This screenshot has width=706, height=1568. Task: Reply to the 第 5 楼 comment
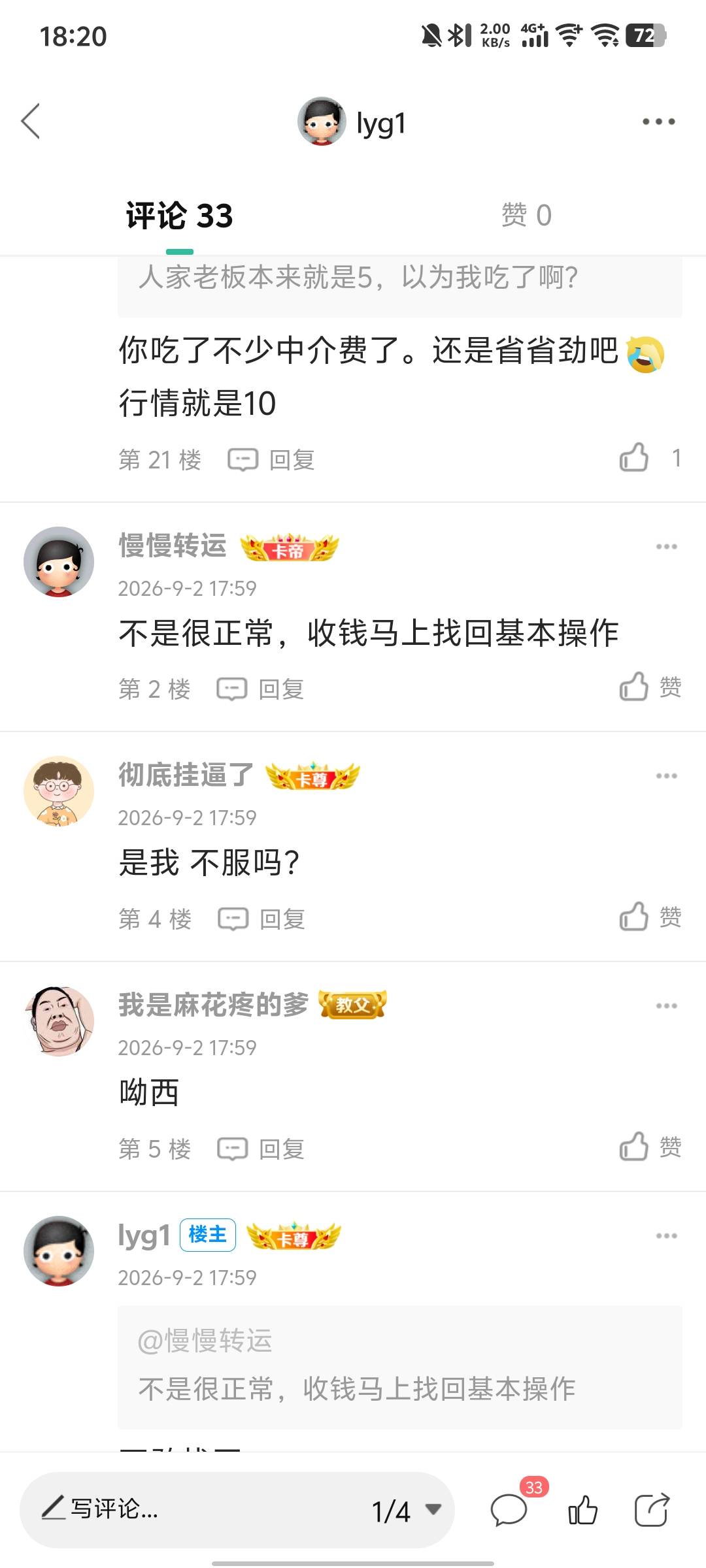(x=261, y=1149)
